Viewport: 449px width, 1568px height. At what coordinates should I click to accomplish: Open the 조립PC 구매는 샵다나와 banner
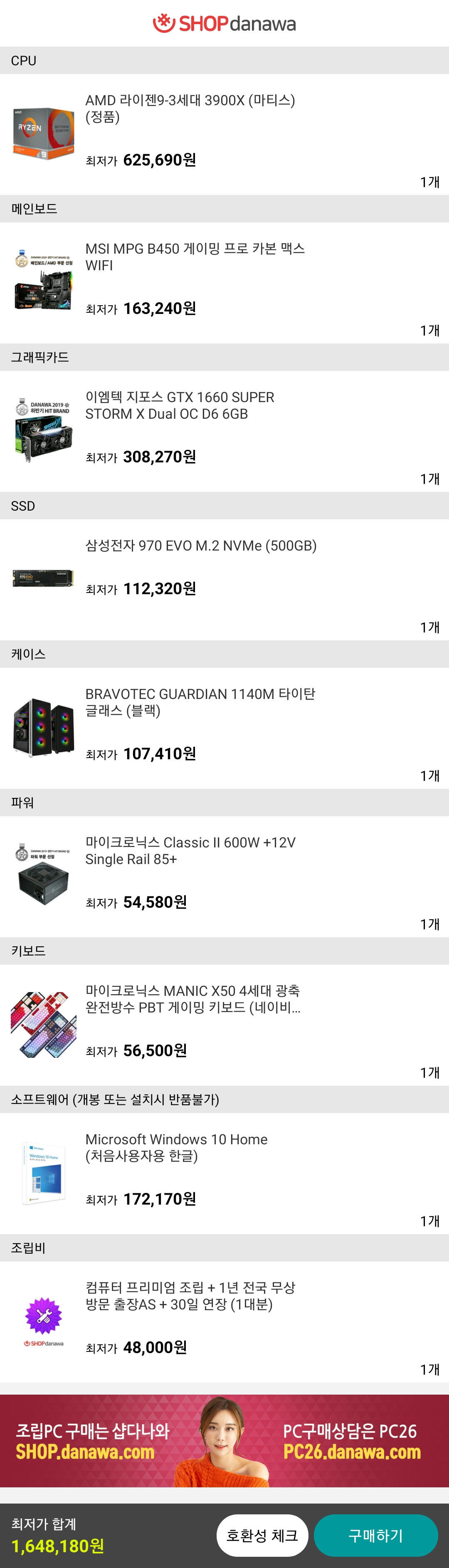click(x=224, y=1441)
